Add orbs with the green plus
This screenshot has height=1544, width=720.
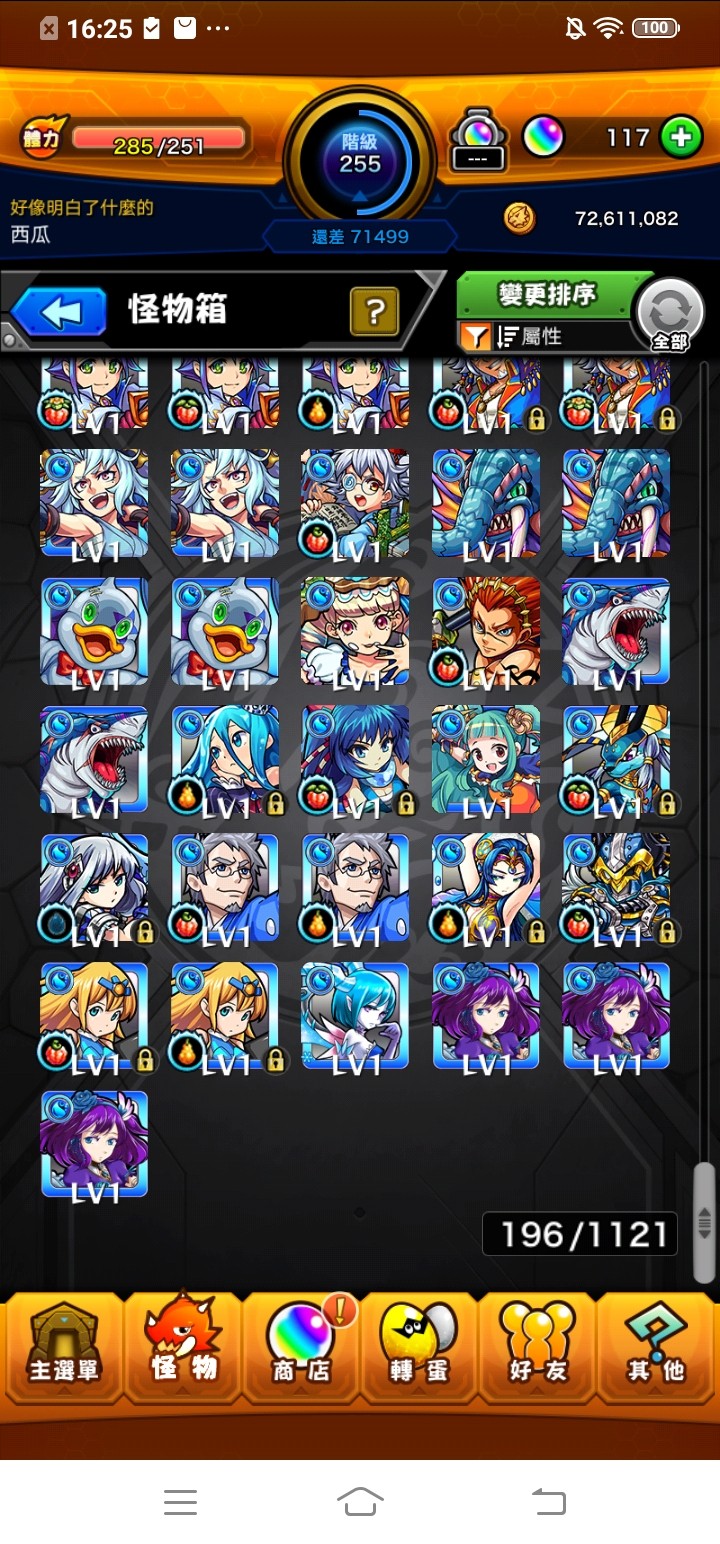coord(680,138)
